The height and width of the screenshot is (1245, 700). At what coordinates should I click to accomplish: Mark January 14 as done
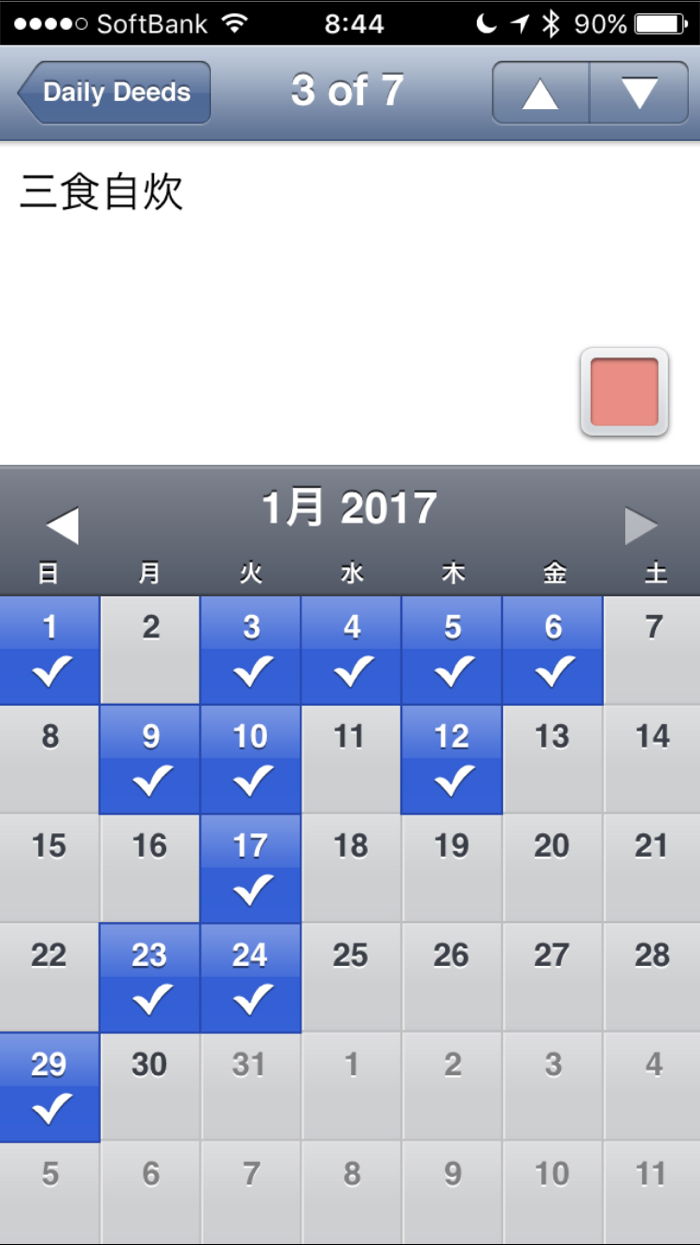click(x=652, y=759)
